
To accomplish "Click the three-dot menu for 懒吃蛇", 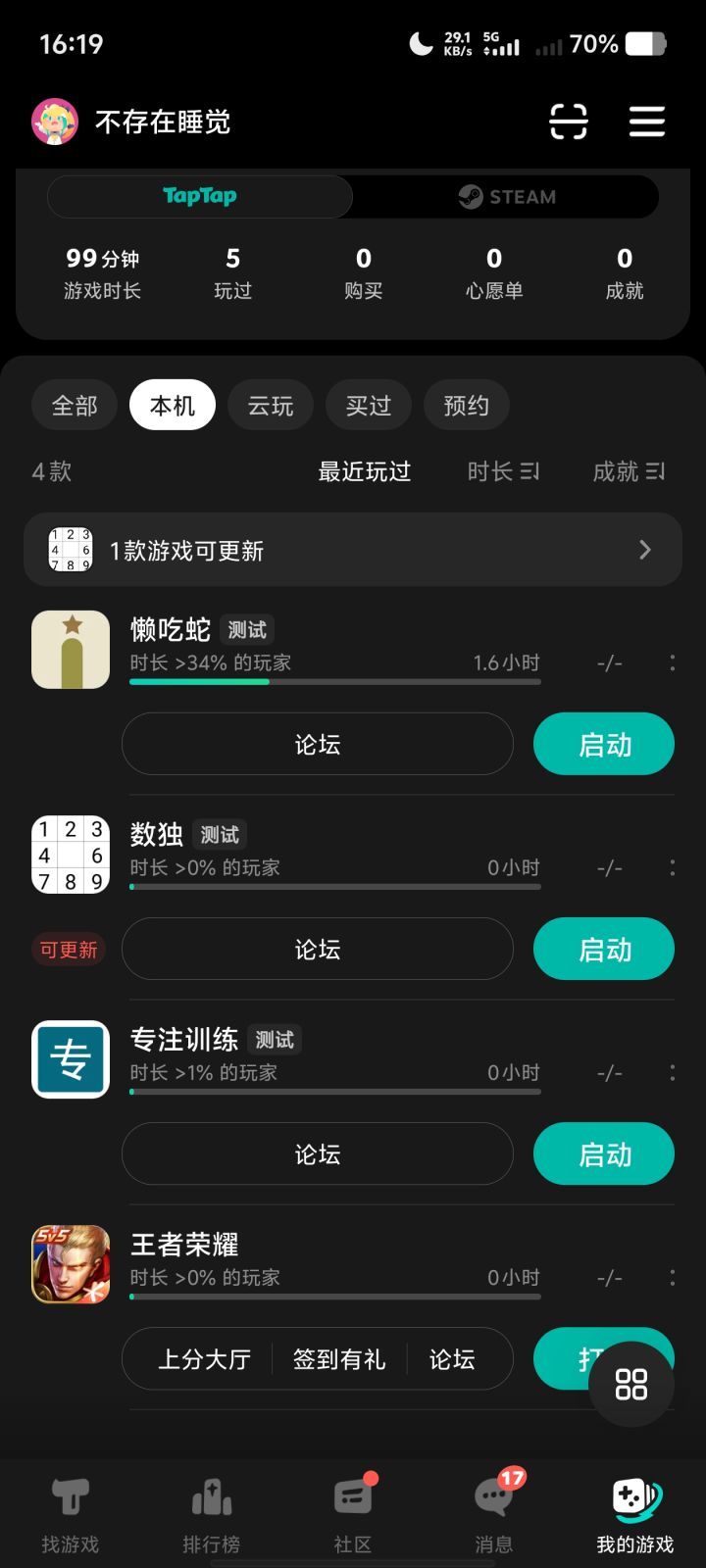I will pos(672,662).
